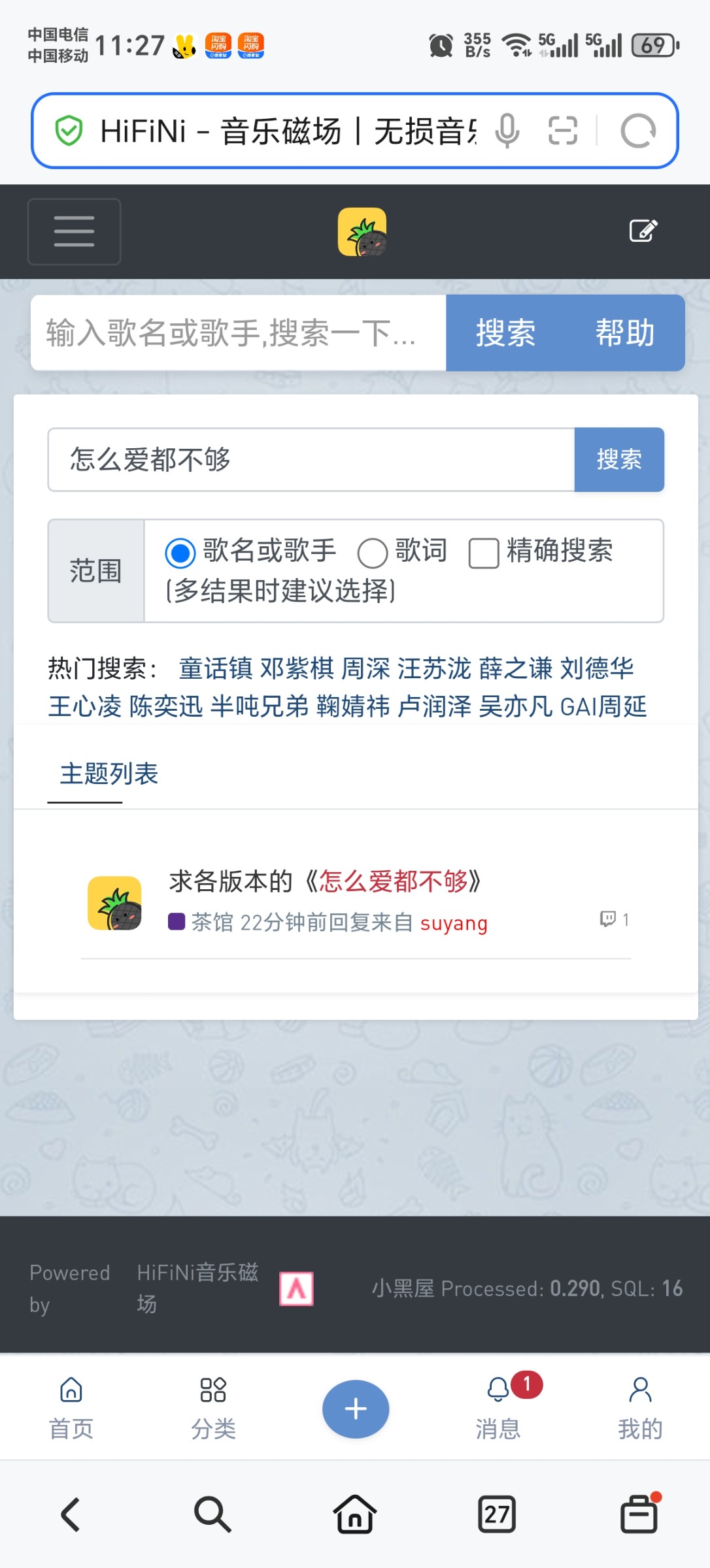The image size is (710, 1568).
Task: Go to the 首页 home tab
Action: 71,1408
